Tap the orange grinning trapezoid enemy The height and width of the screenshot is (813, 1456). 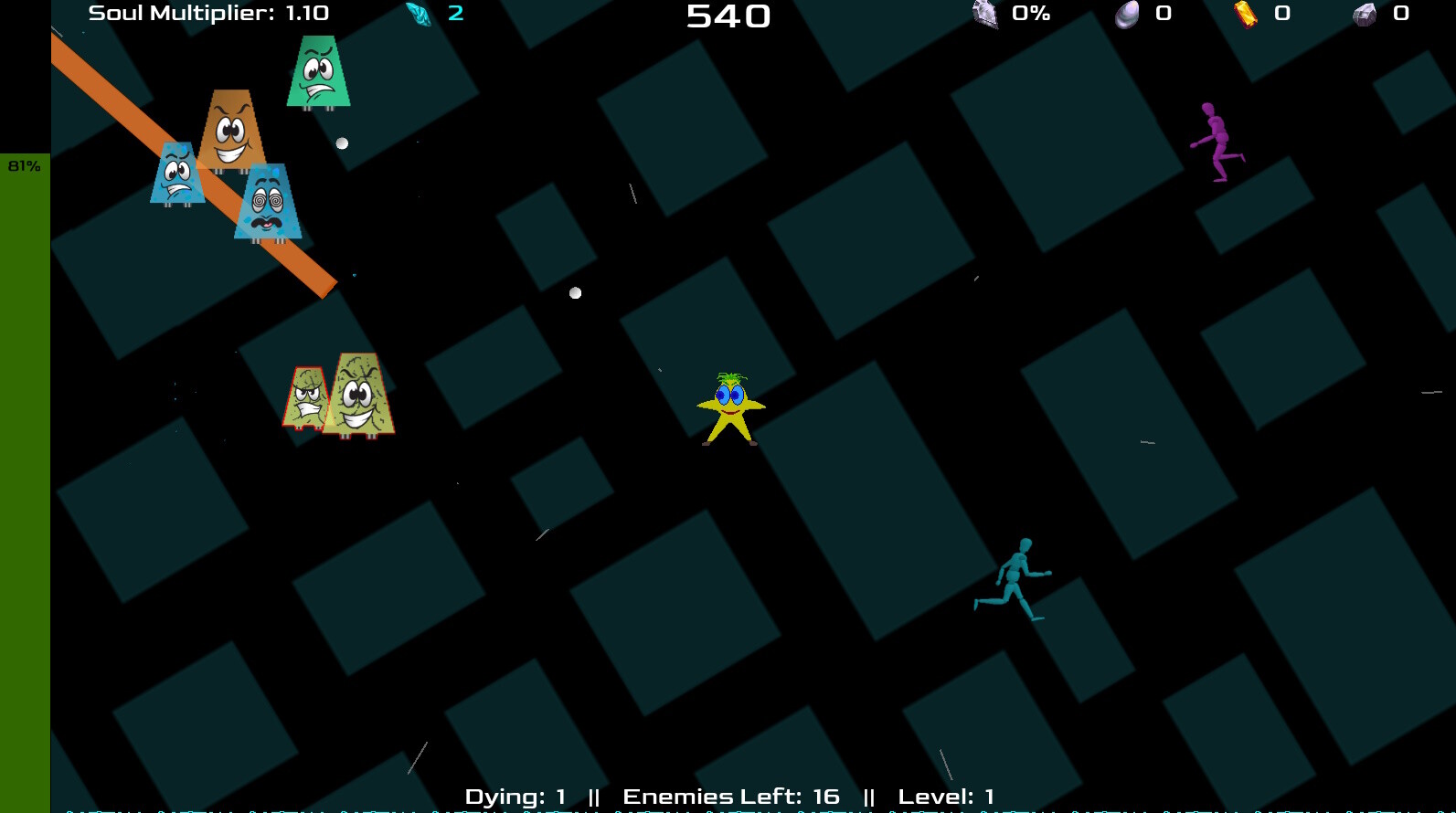point(231,130)
